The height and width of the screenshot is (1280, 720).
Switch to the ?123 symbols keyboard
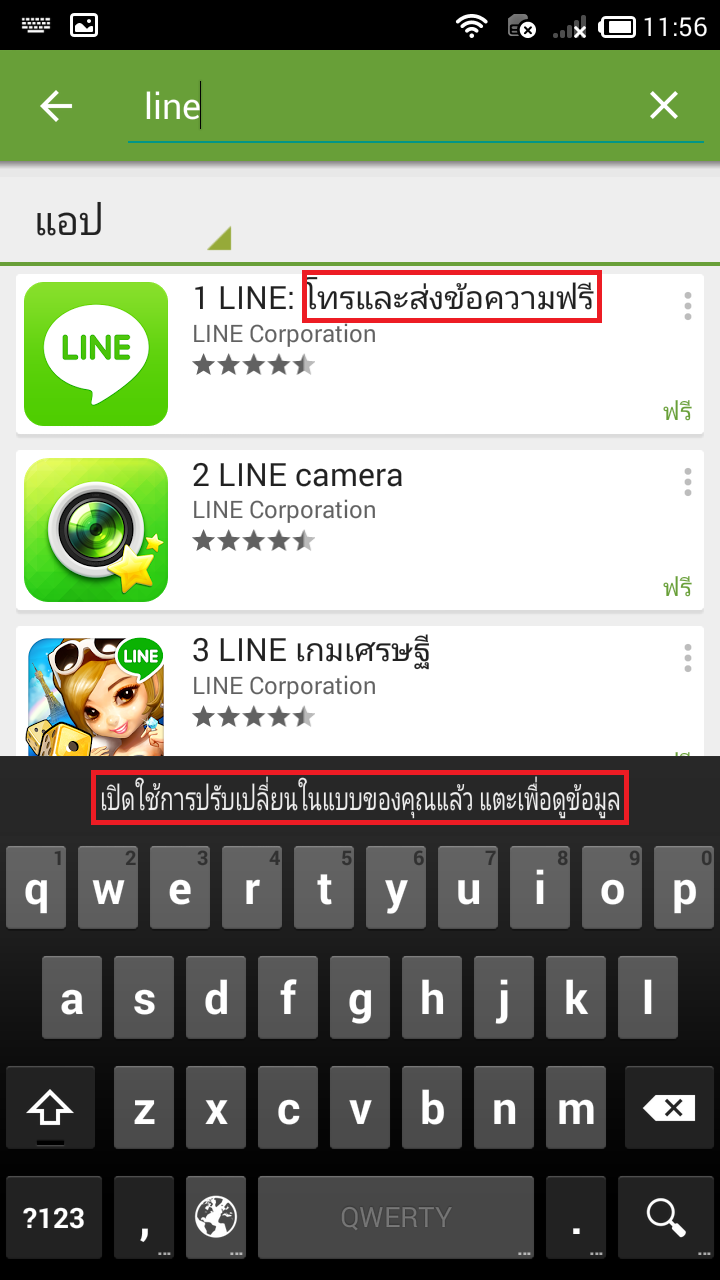coord(54,1216)
